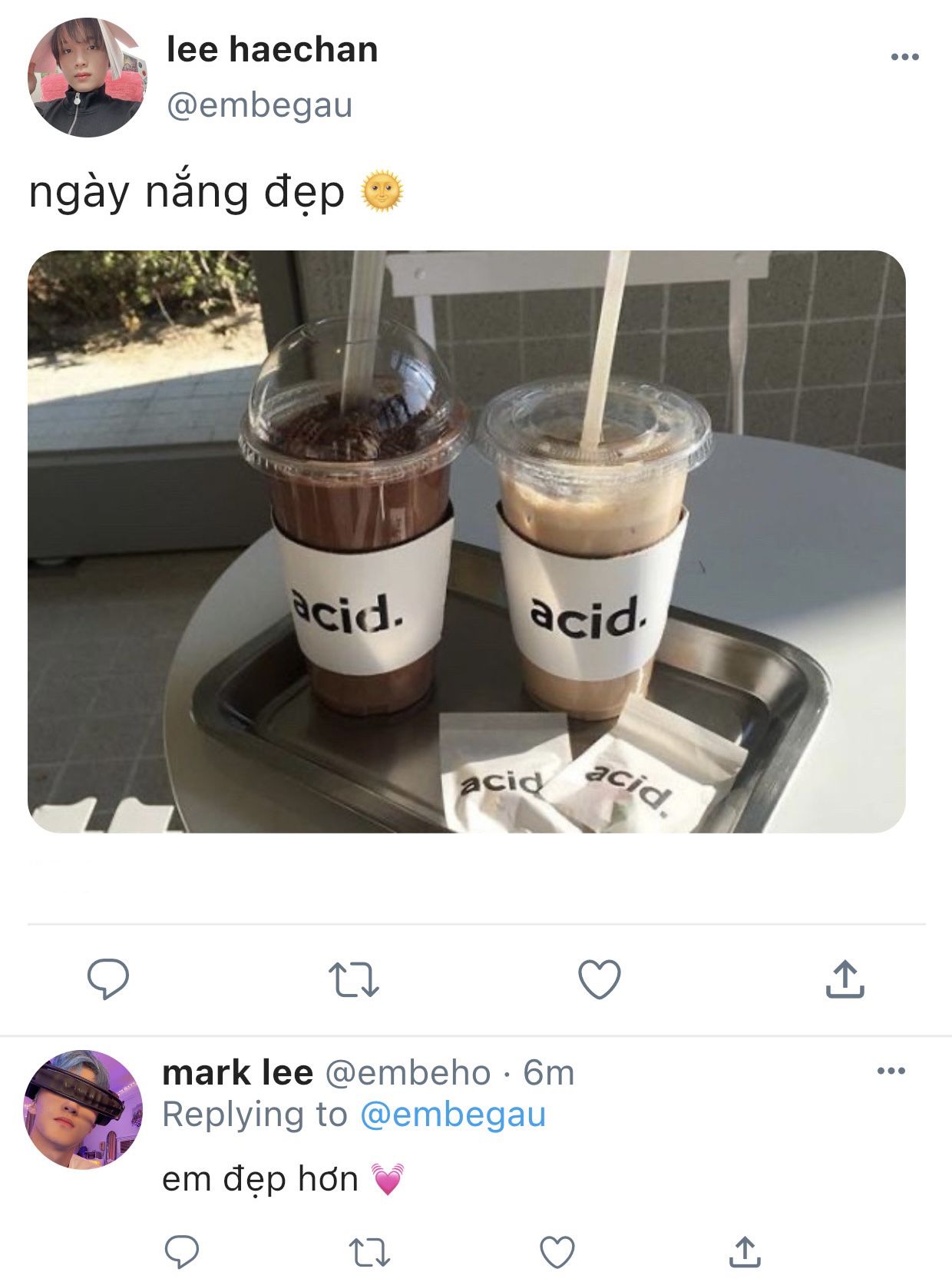Reply to lee haechan's tweet
952x1282 pixels.
(x=107, y=979)
